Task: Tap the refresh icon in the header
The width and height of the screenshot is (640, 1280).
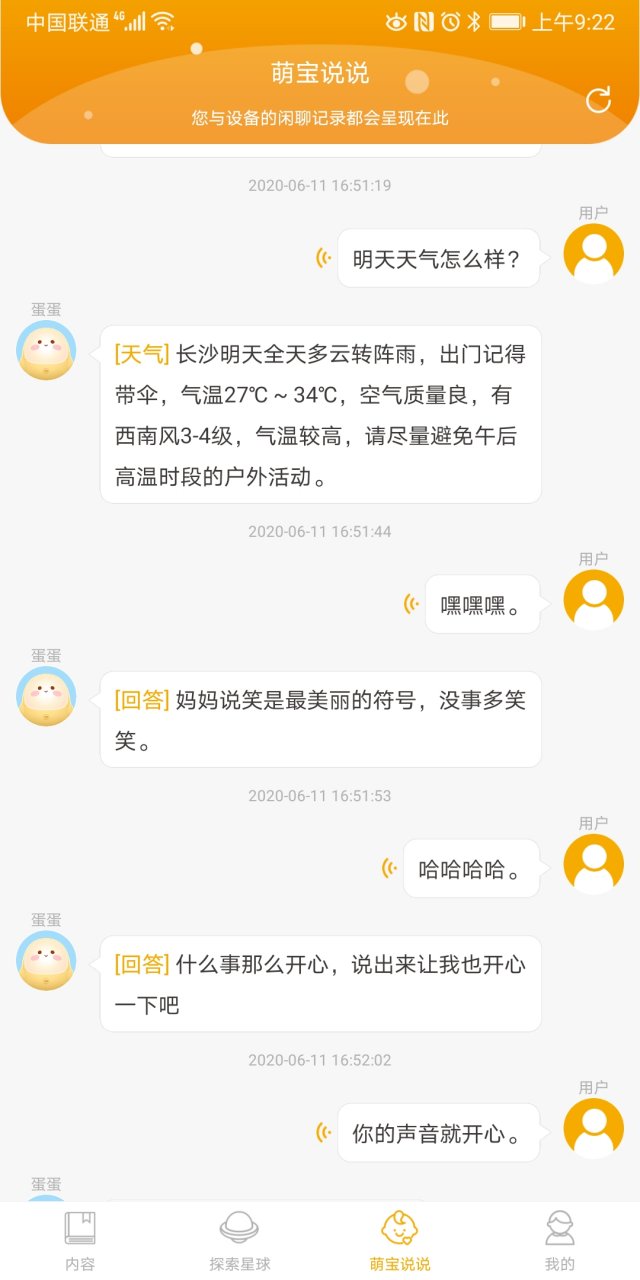Action: pos(598,100)
